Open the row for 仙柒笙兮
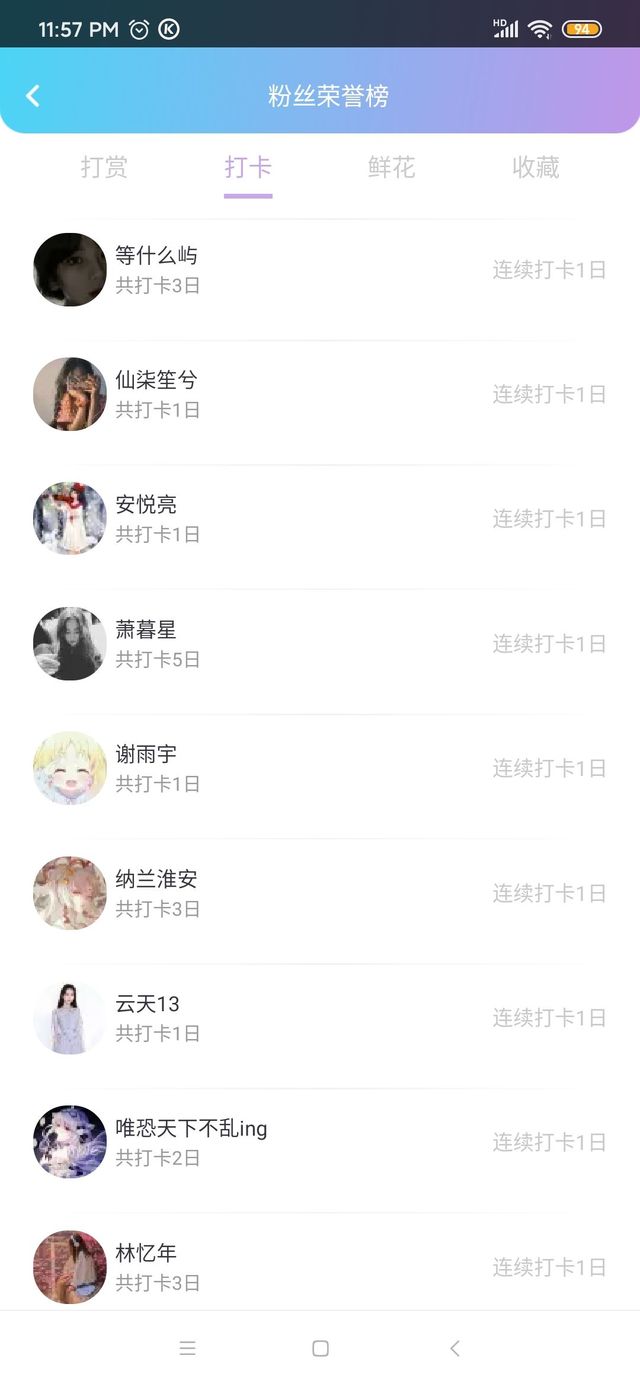 tap(320, 394)
